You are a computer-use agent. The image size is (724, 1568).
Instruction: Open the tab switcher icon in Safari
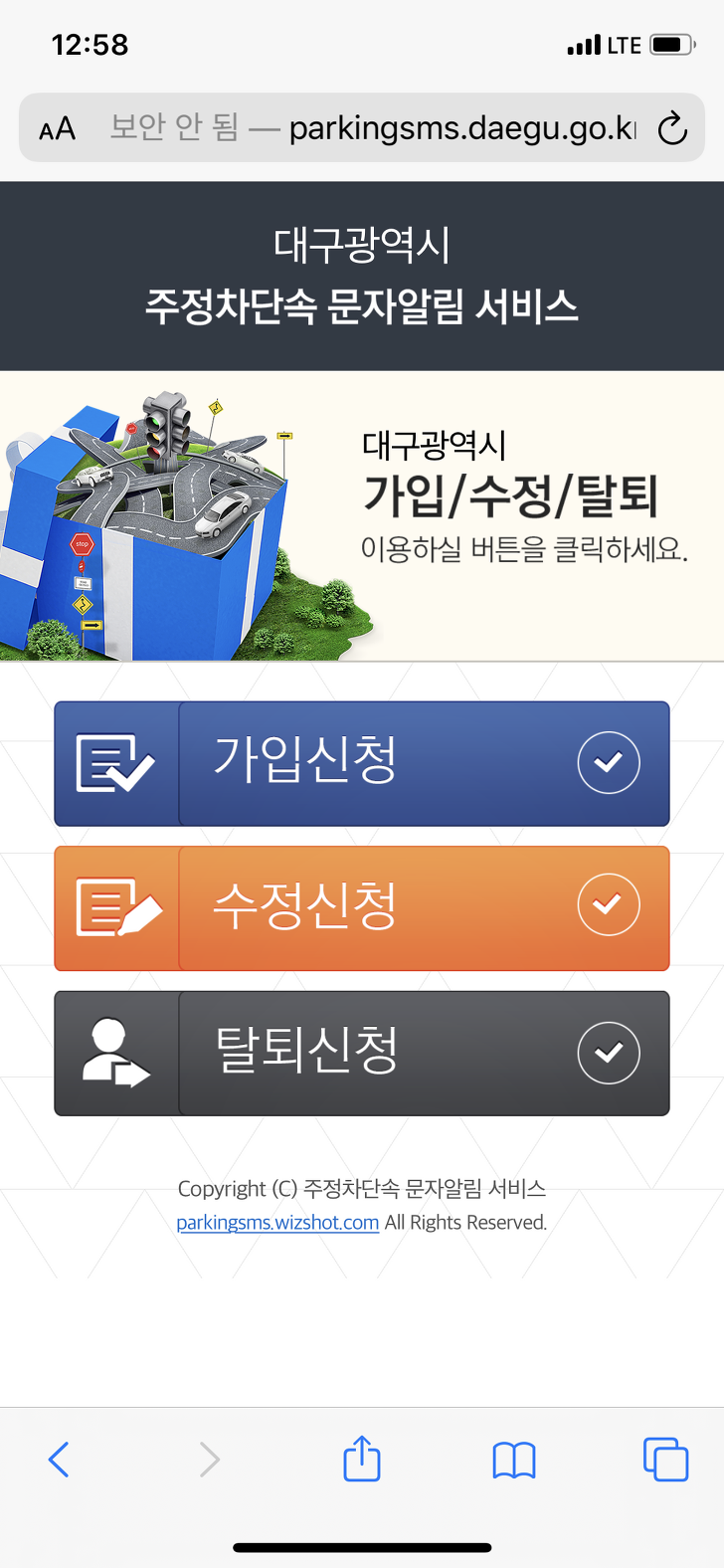(x=665, y=1459)
